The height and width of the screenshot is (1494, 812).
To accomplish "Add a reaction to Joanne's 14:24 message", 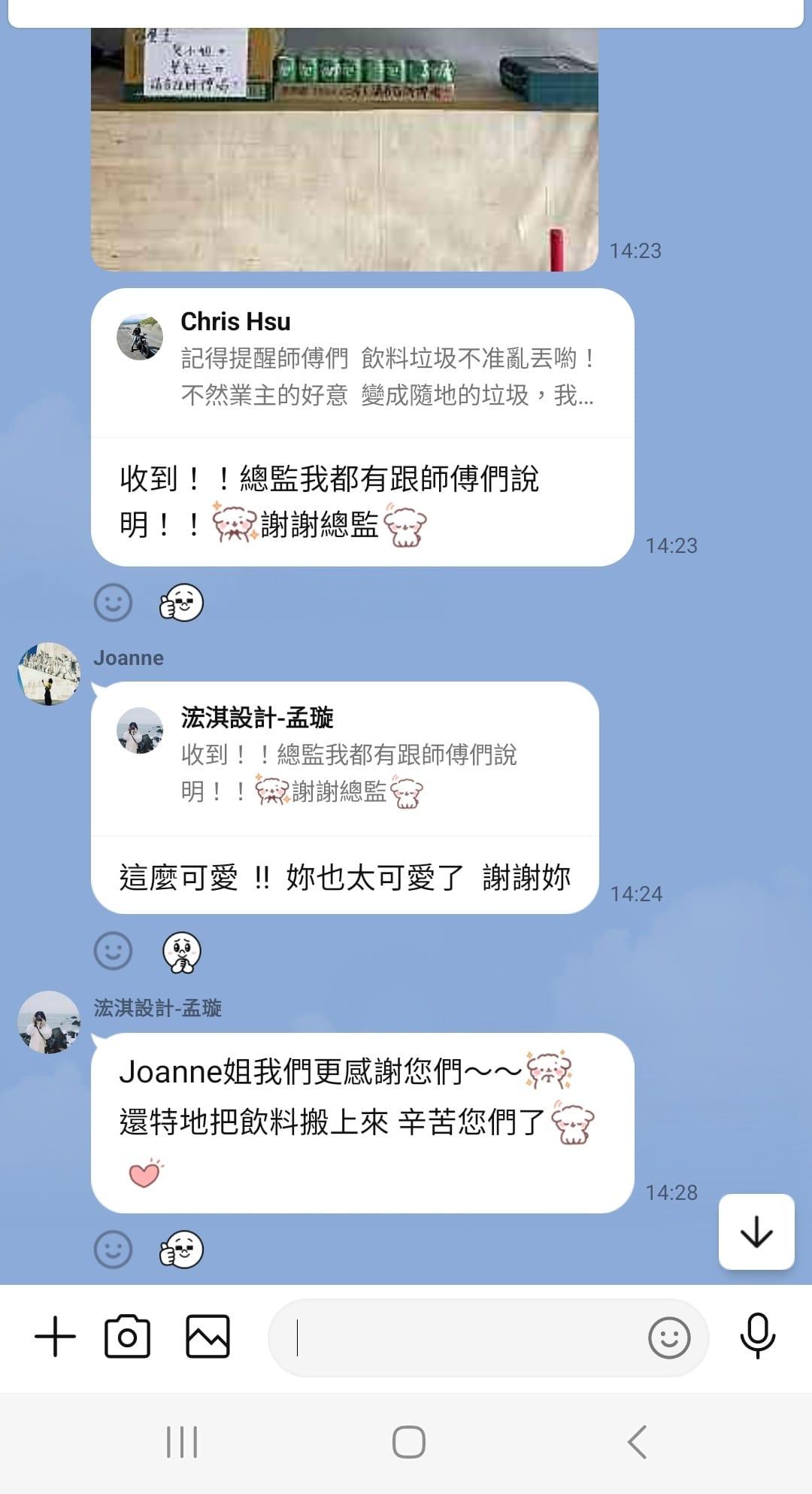I will [113, 951].
